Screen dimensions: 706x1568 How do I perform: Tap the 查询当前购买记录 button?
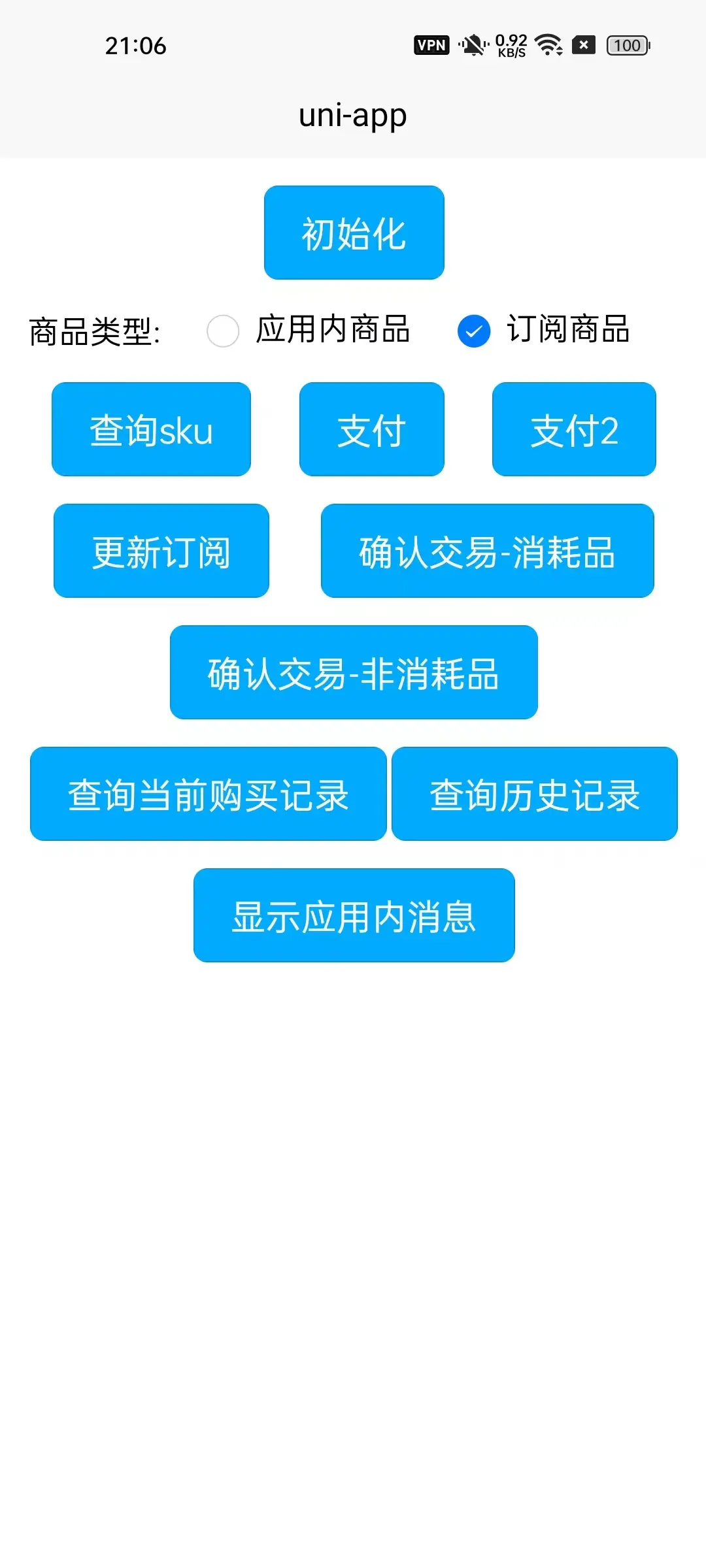tap(209, 794)
